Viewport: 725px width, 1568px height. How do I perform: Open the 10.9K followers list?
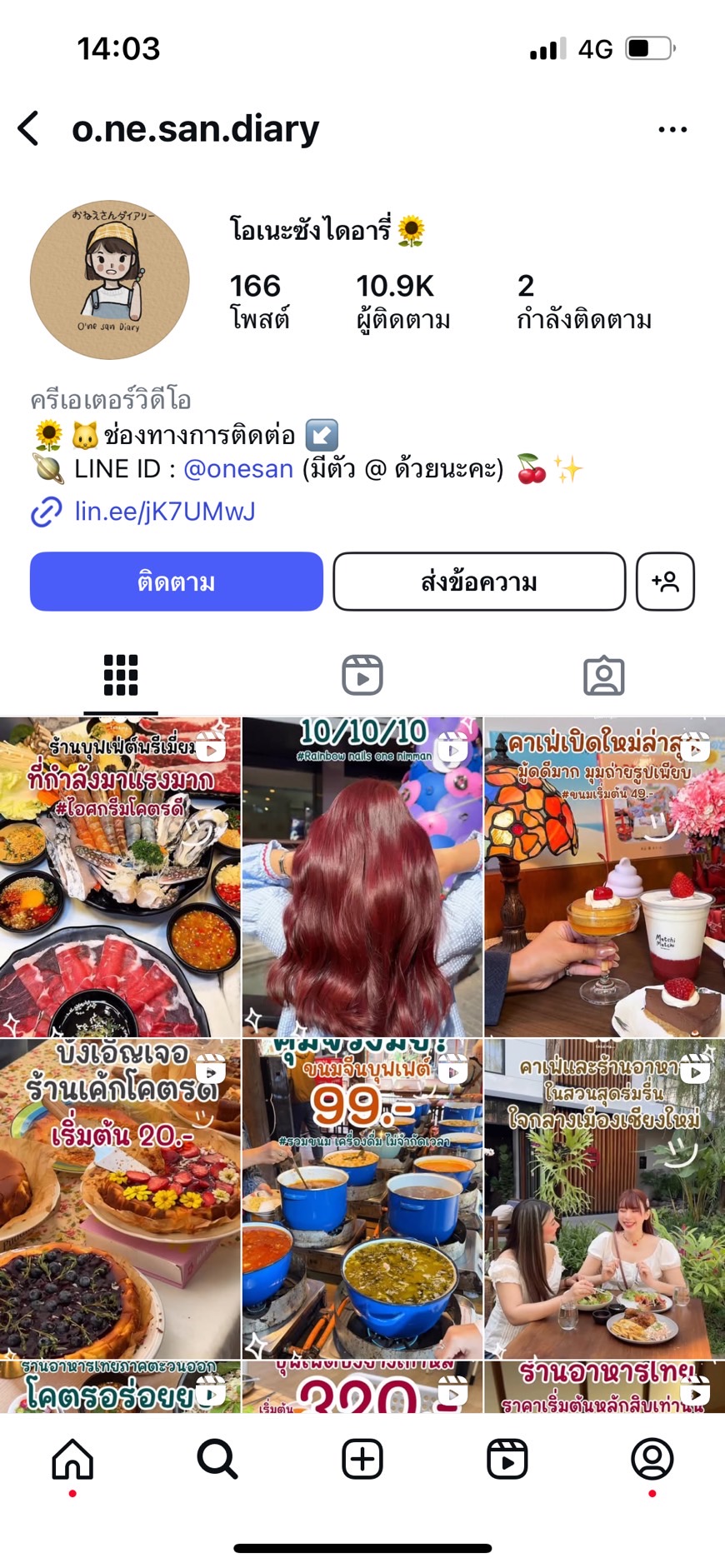402,301
